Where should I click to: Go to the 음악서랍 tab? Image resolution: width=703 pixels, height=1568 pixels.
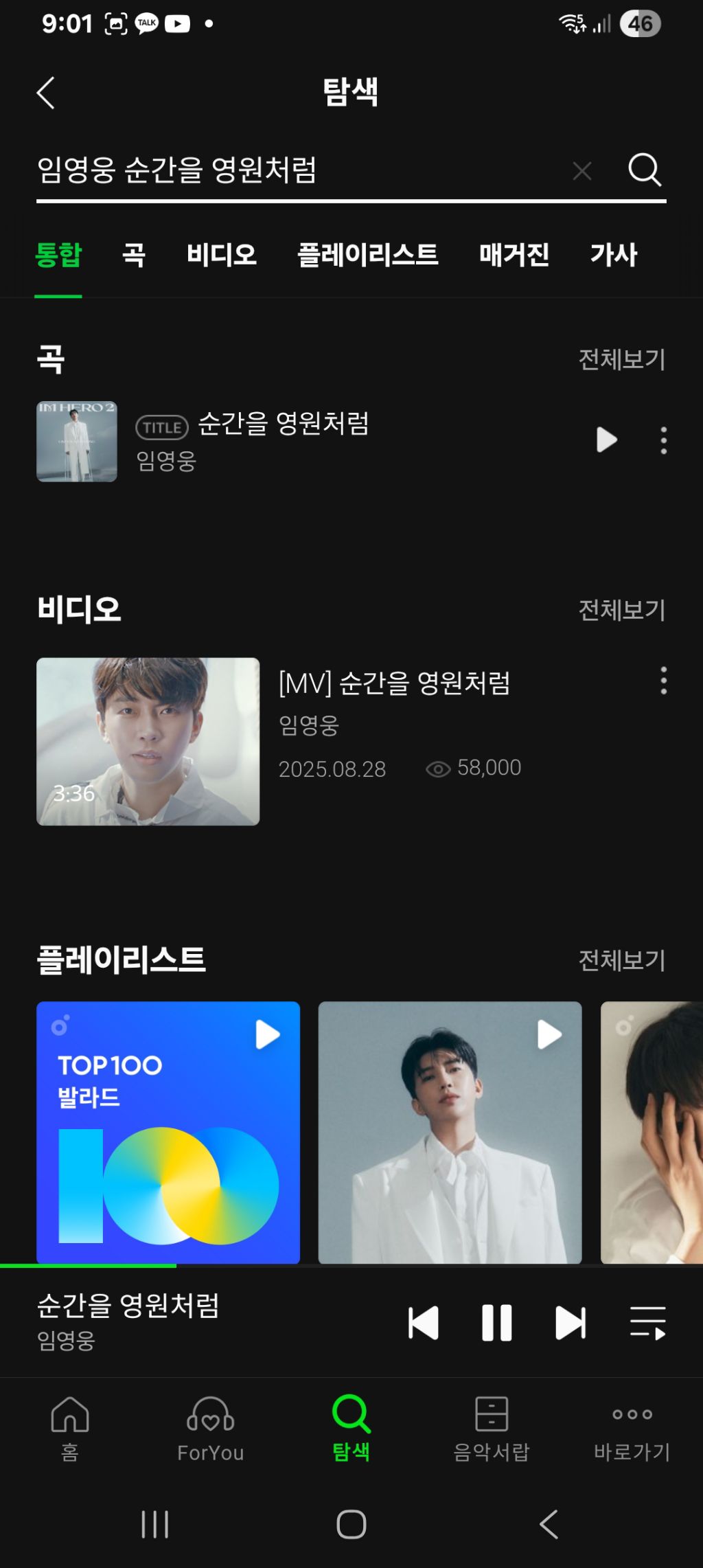[x=492, y=1429]
